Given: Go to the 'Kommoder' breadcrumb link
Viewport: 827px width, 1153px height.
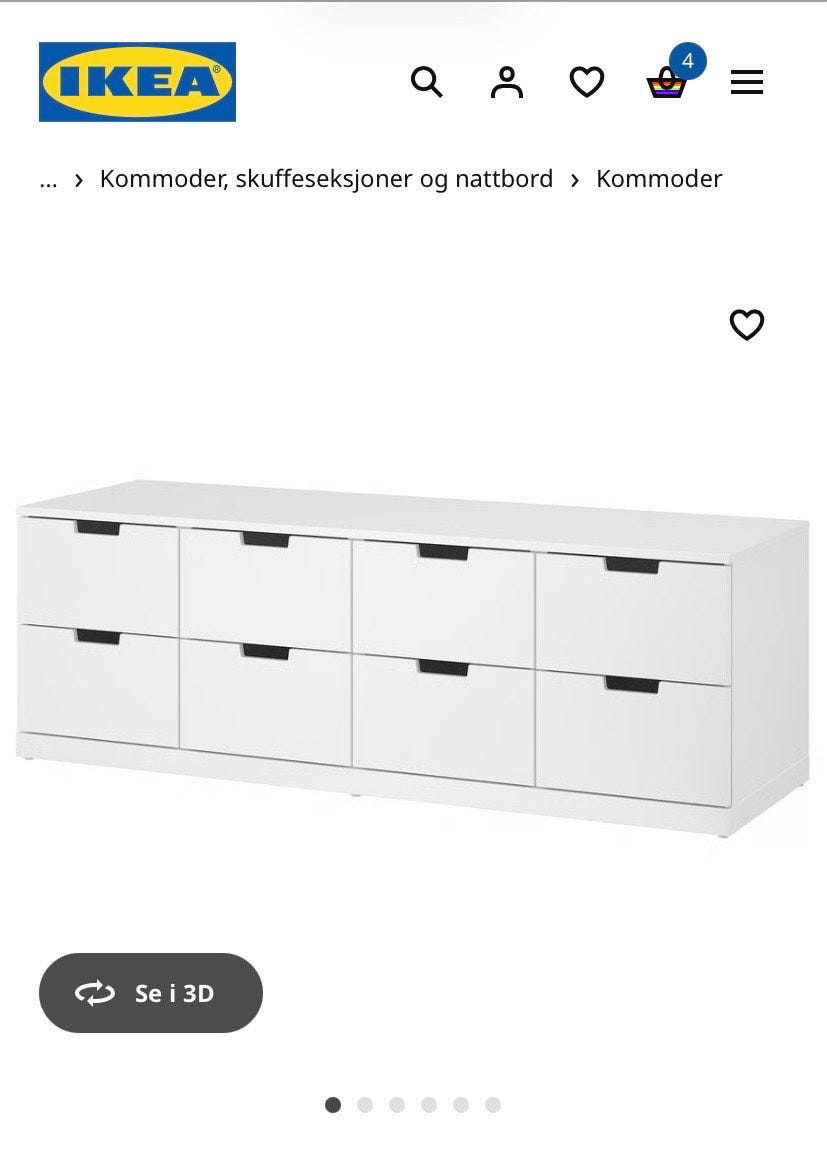Looking at the screenshot, I should tap(658, 178).
